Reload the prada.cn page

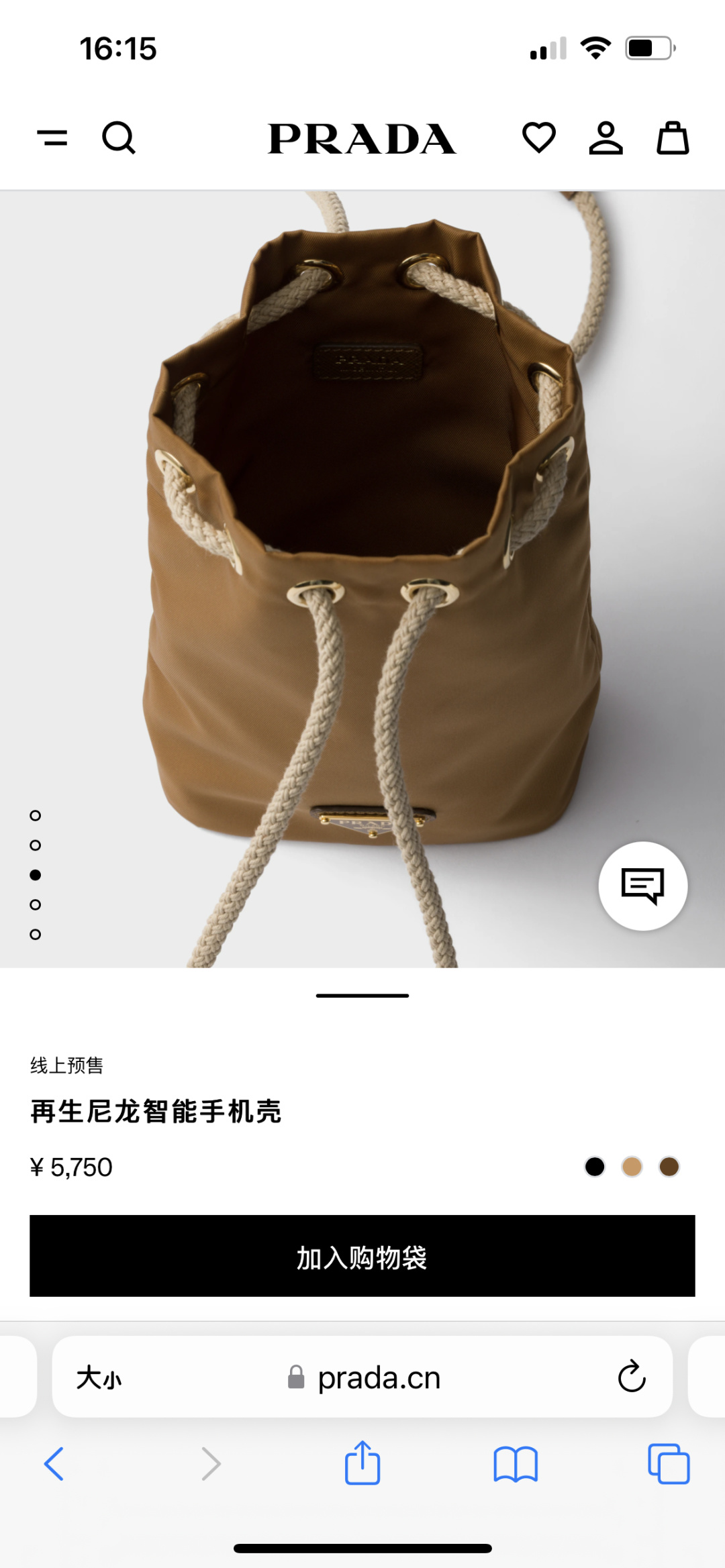click(x=632, y=1377)
